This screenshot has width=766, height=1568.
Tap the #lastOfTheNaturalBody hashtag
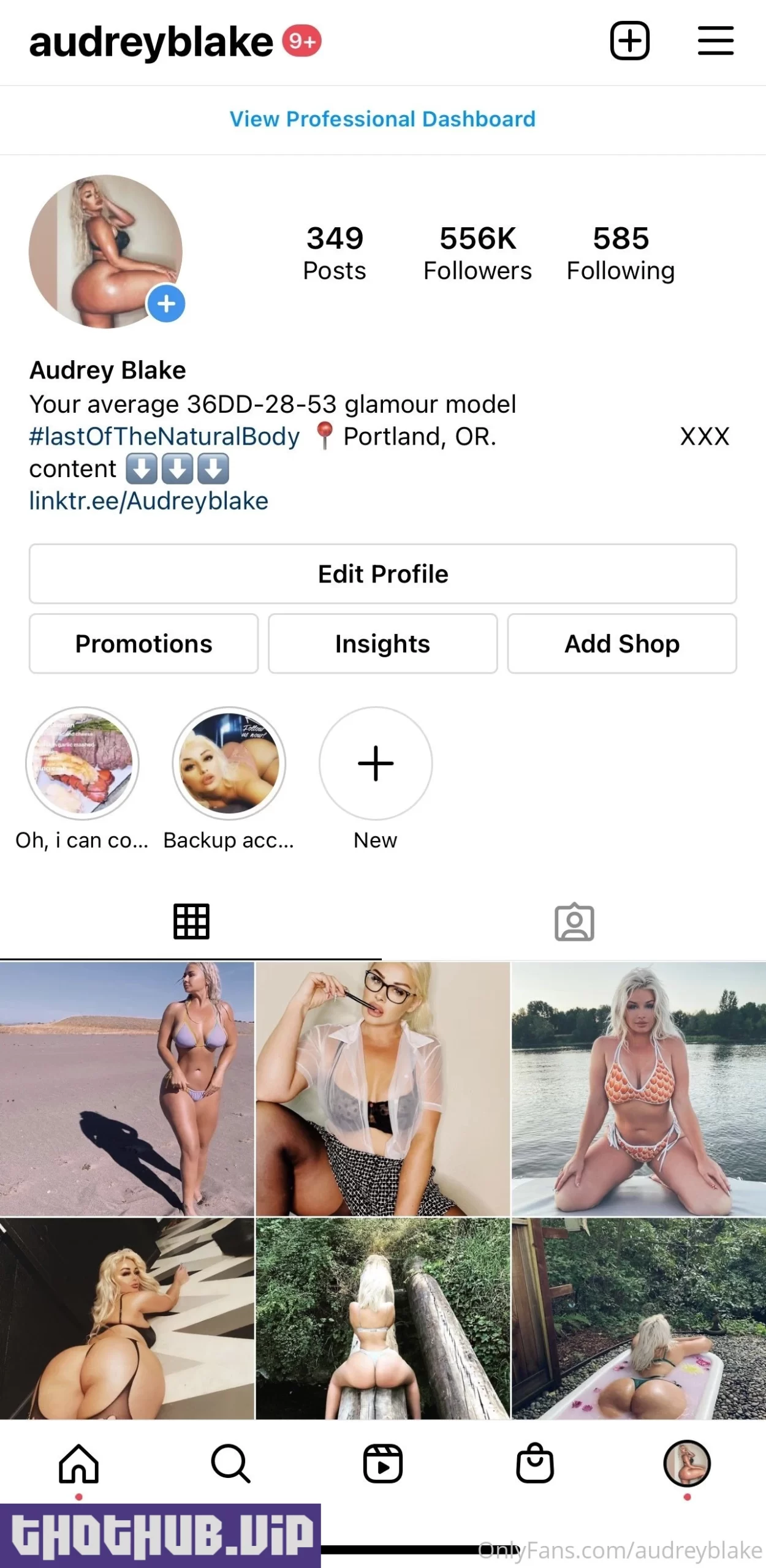[x=164, y=437]
